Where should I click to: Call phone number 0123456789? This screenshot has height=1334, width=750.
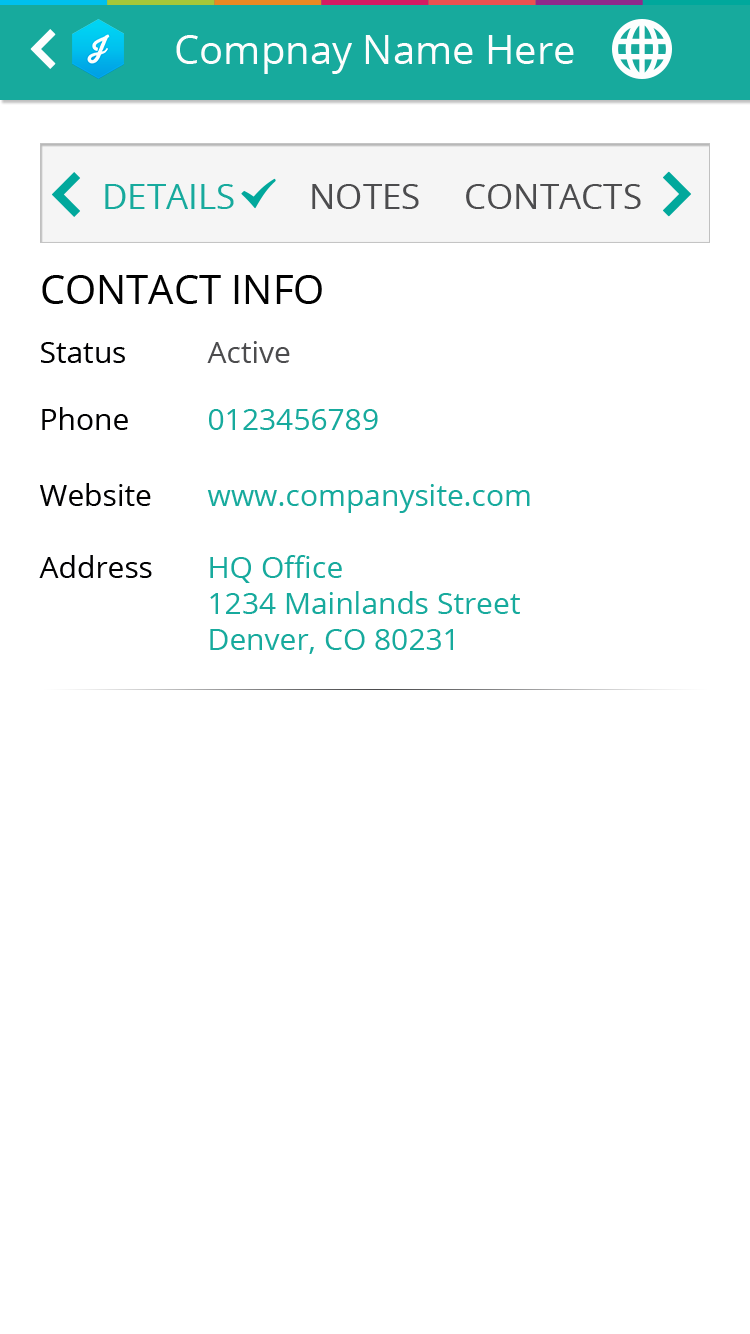coord(293,419)
